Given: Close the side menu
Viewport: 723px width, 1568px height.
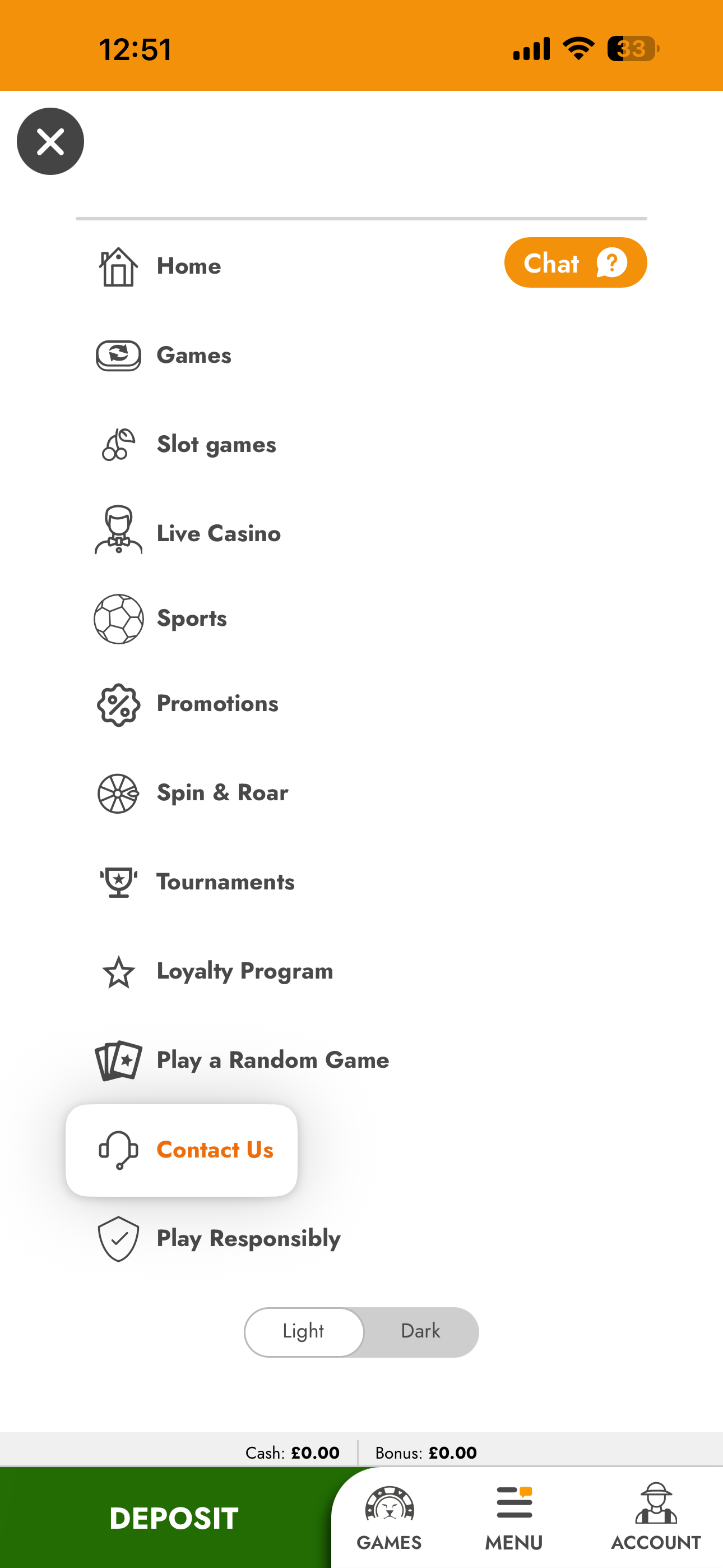Looking at the screenshot, I should point(50,141).
